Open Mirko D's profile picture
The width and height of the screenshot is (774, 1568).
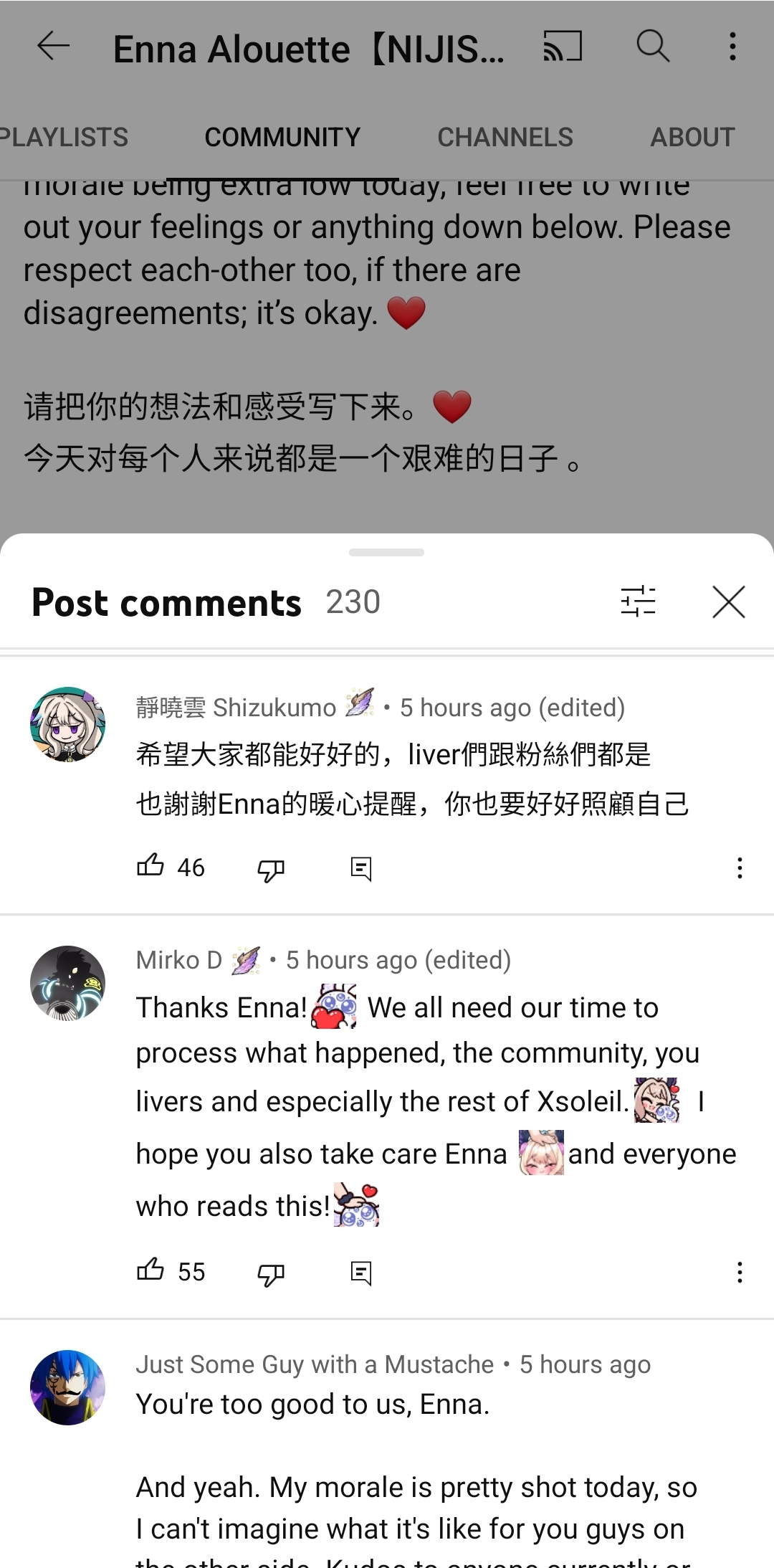click(x=68, y=983)
